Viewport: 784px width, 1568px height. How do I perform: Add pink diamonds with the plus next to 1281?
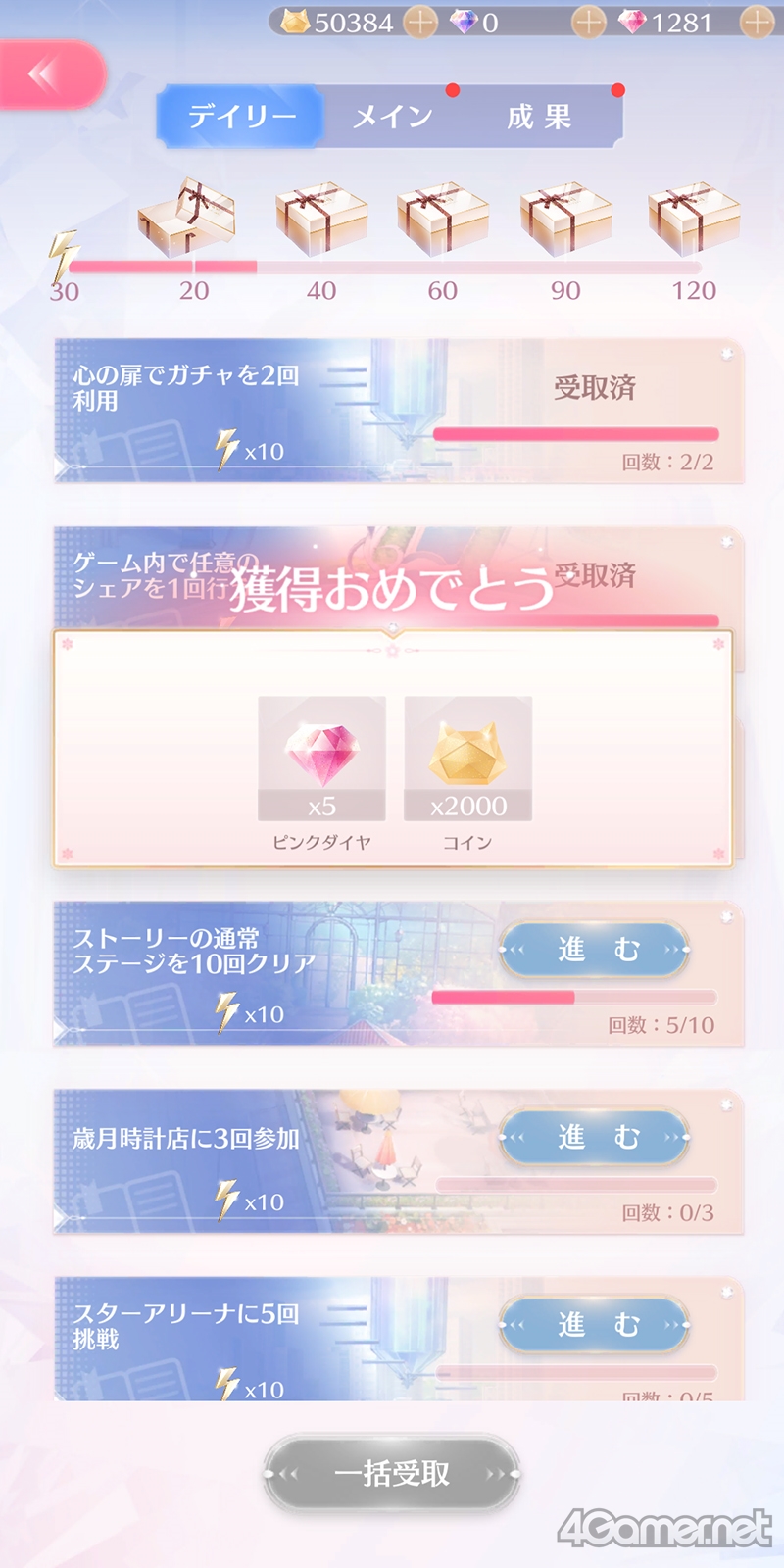coord(757,22)
